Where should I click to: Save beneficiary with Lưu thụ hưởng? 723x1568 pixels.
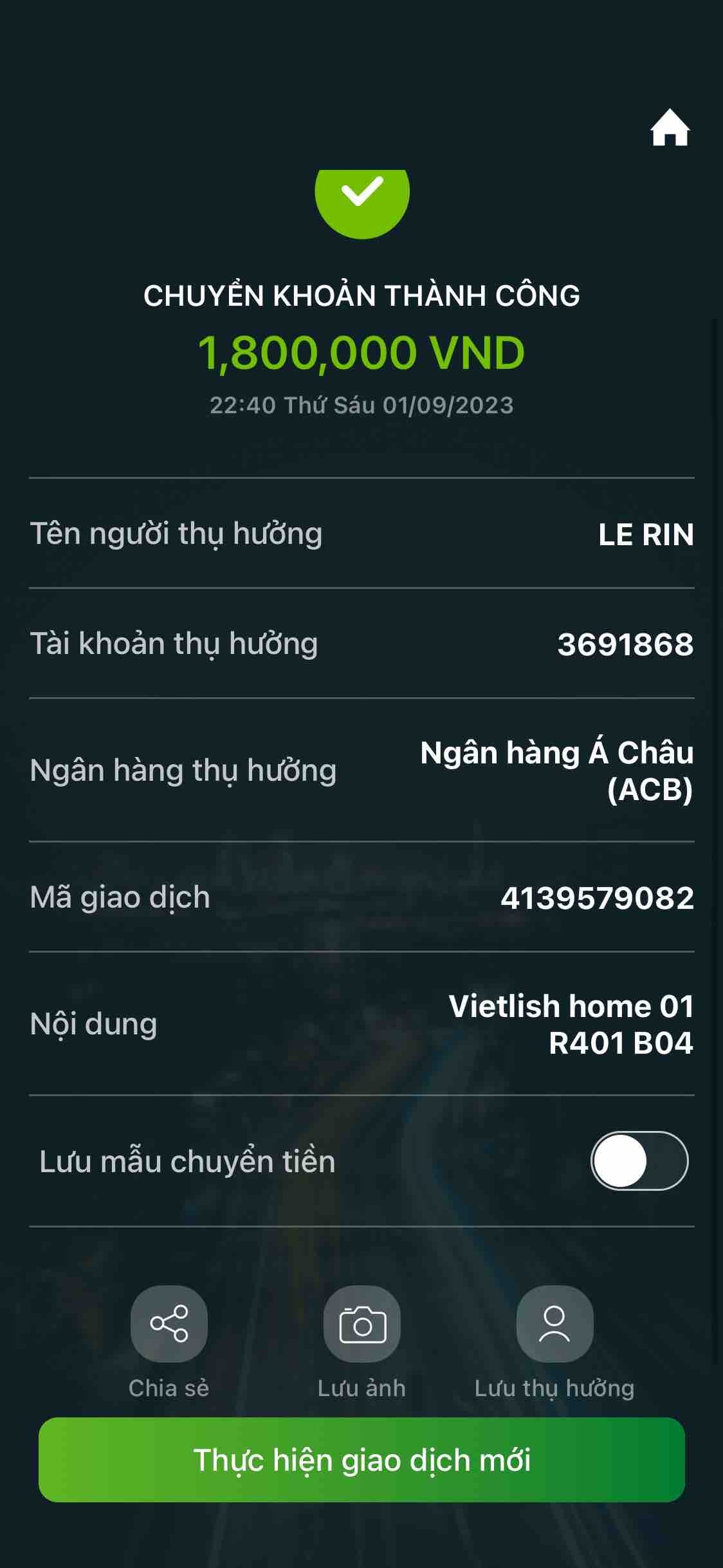554,1323
